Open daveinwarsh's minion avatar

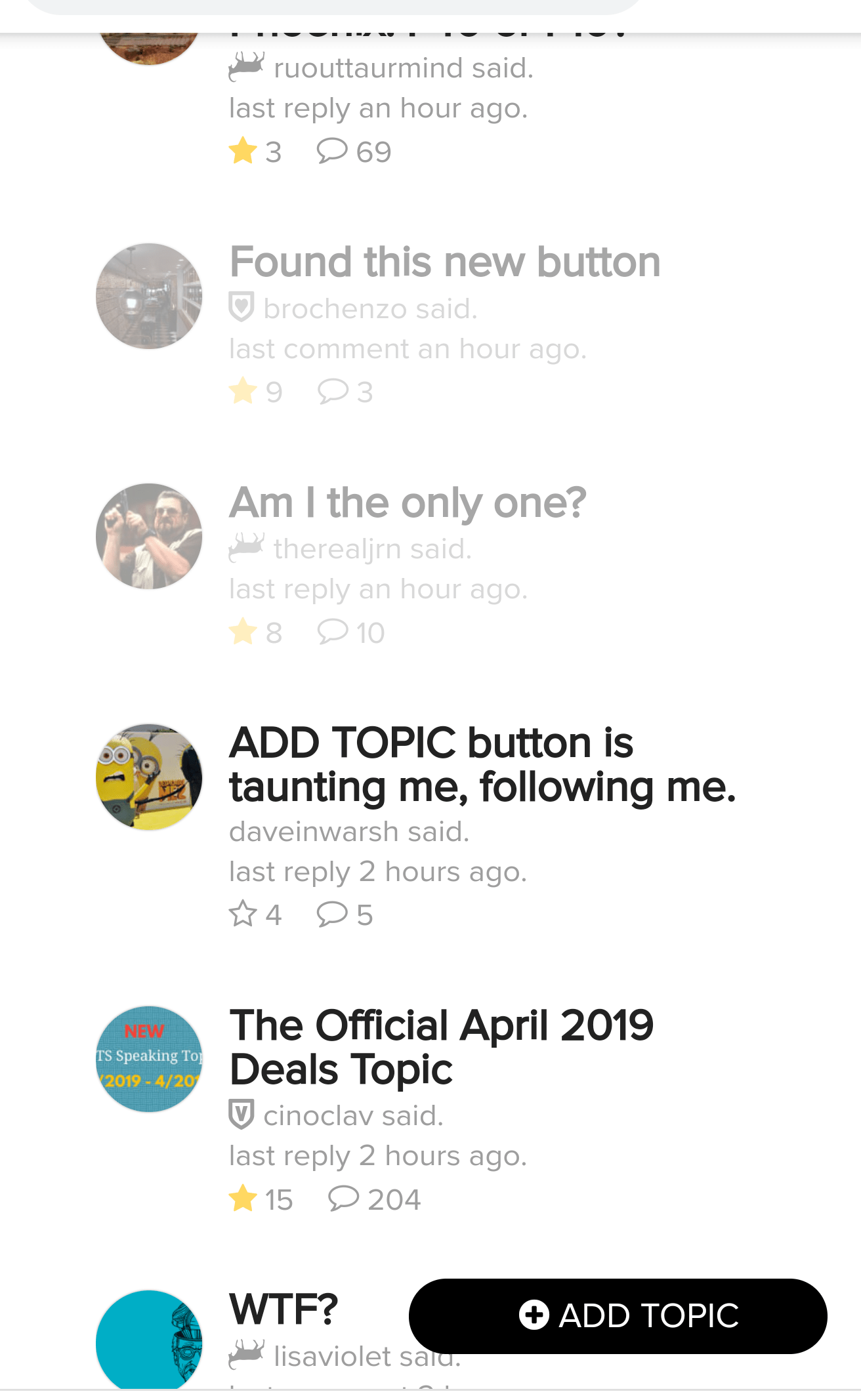(149, 777)
